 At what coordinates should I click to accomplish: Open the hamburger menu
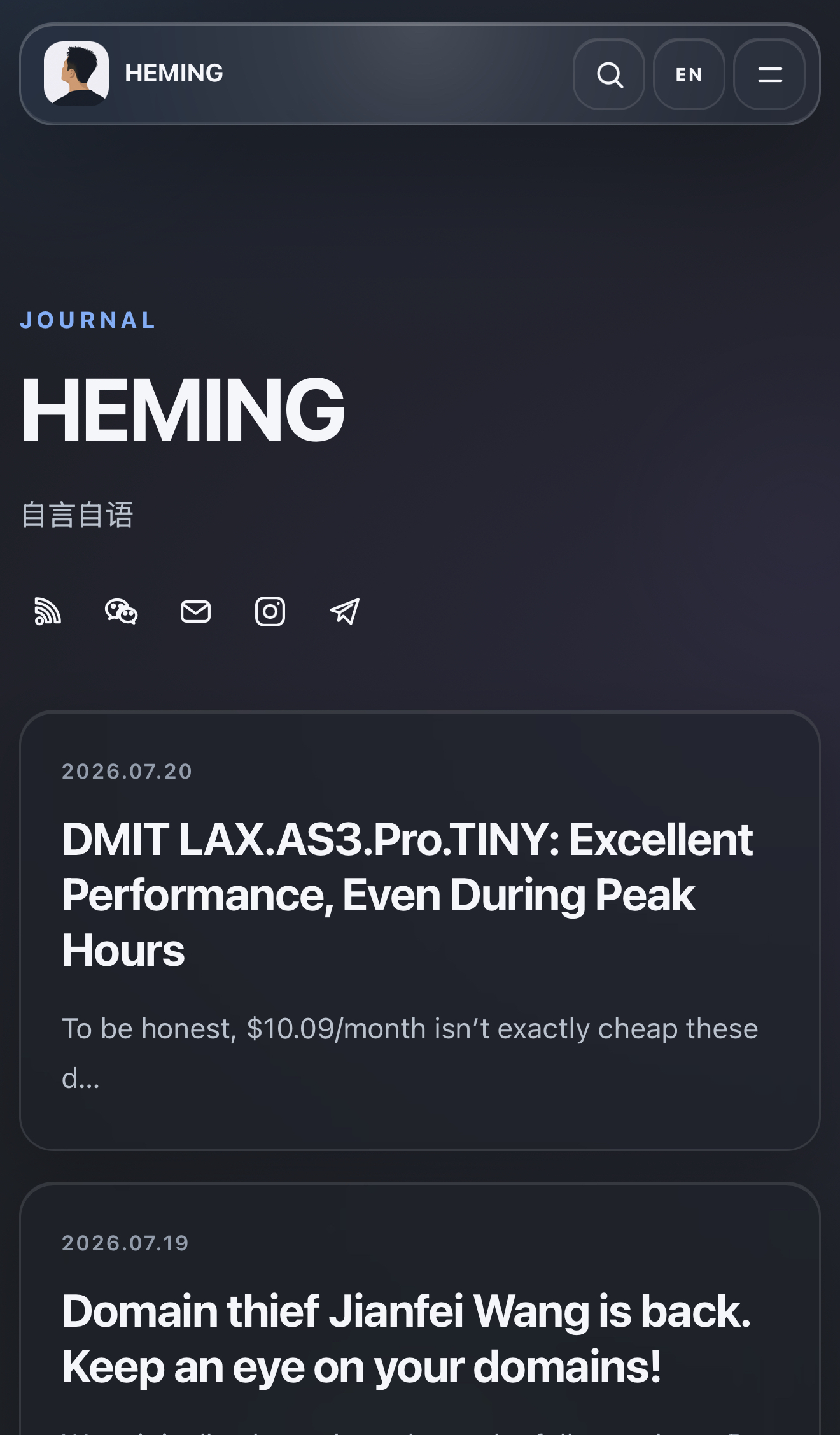pyautogui.click(x=769, y=74)
